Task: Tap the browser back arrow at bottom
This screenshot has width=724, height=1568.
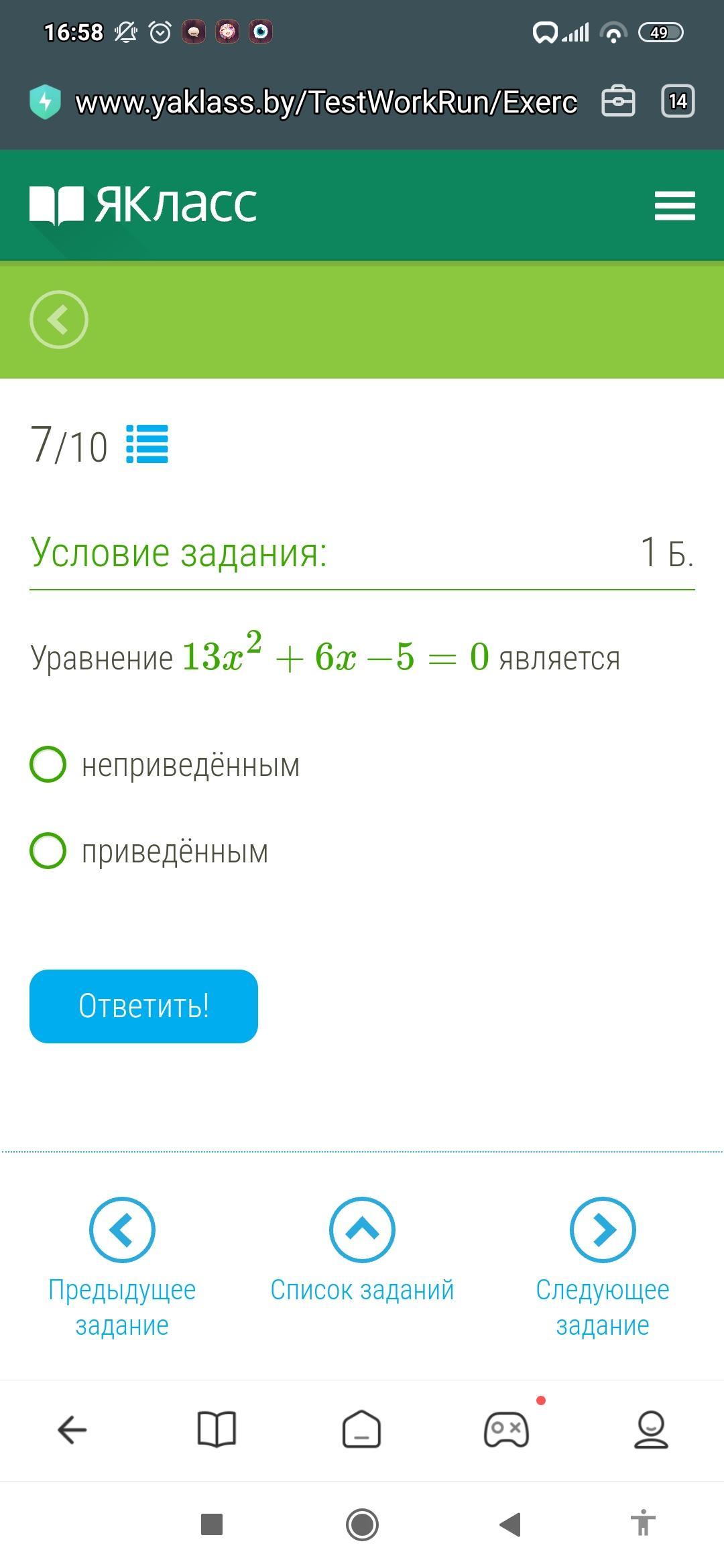Action: click(72, 1431)
